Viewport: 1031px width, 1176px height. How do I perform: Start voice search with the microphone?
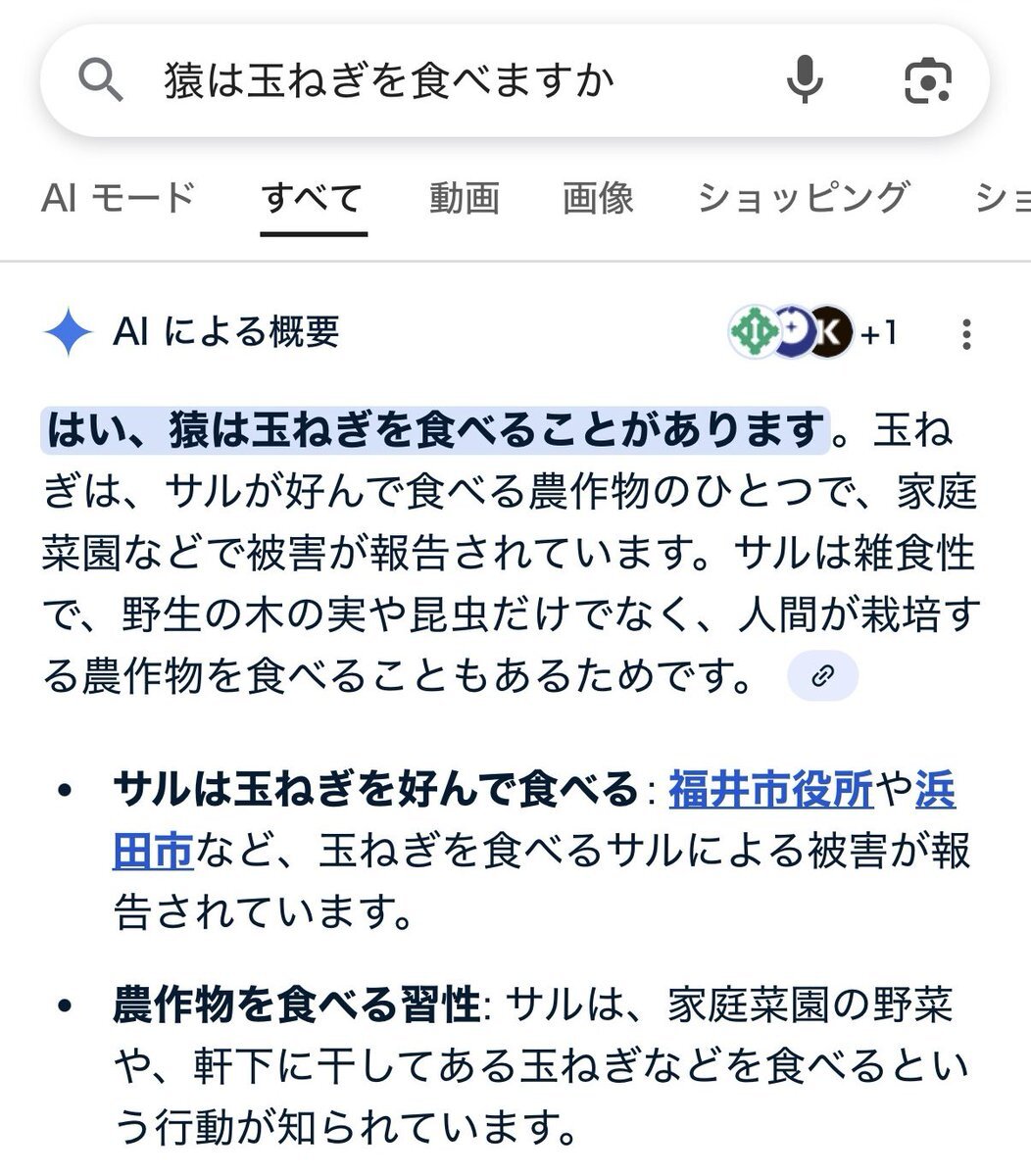tap(805, 80)
